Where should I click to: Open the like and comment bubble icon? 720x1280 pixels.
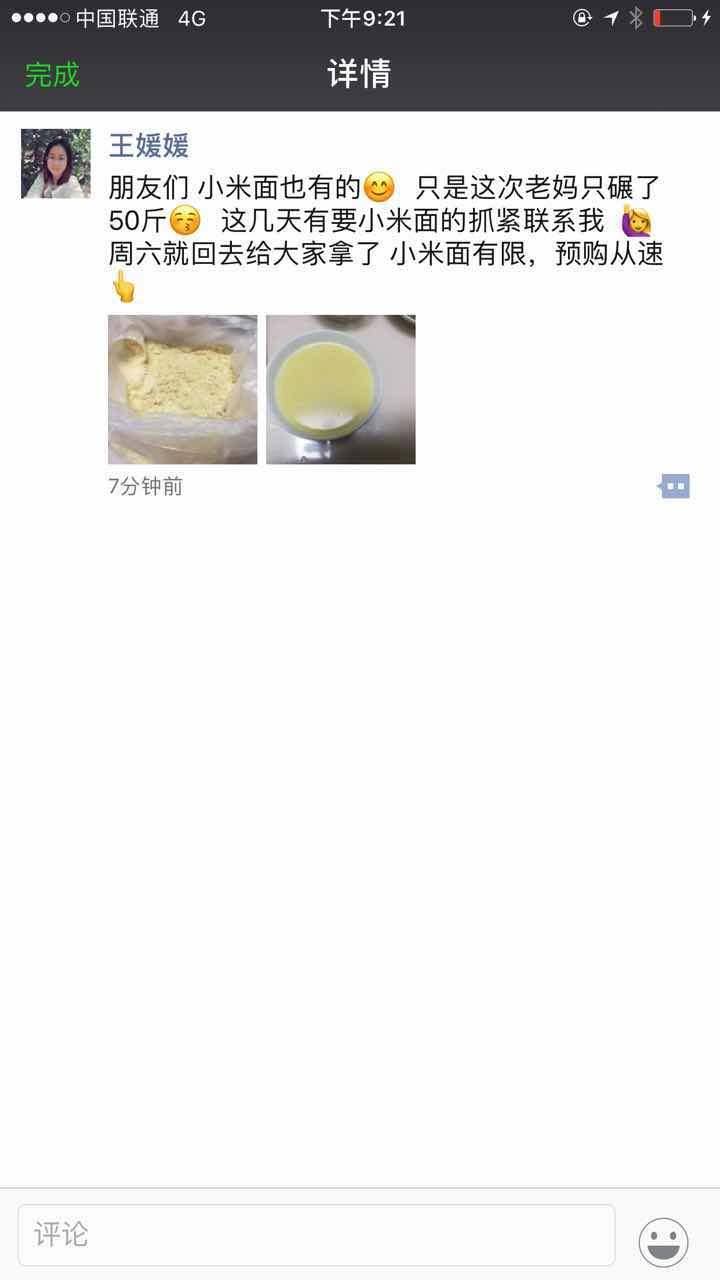pos(675,487)
